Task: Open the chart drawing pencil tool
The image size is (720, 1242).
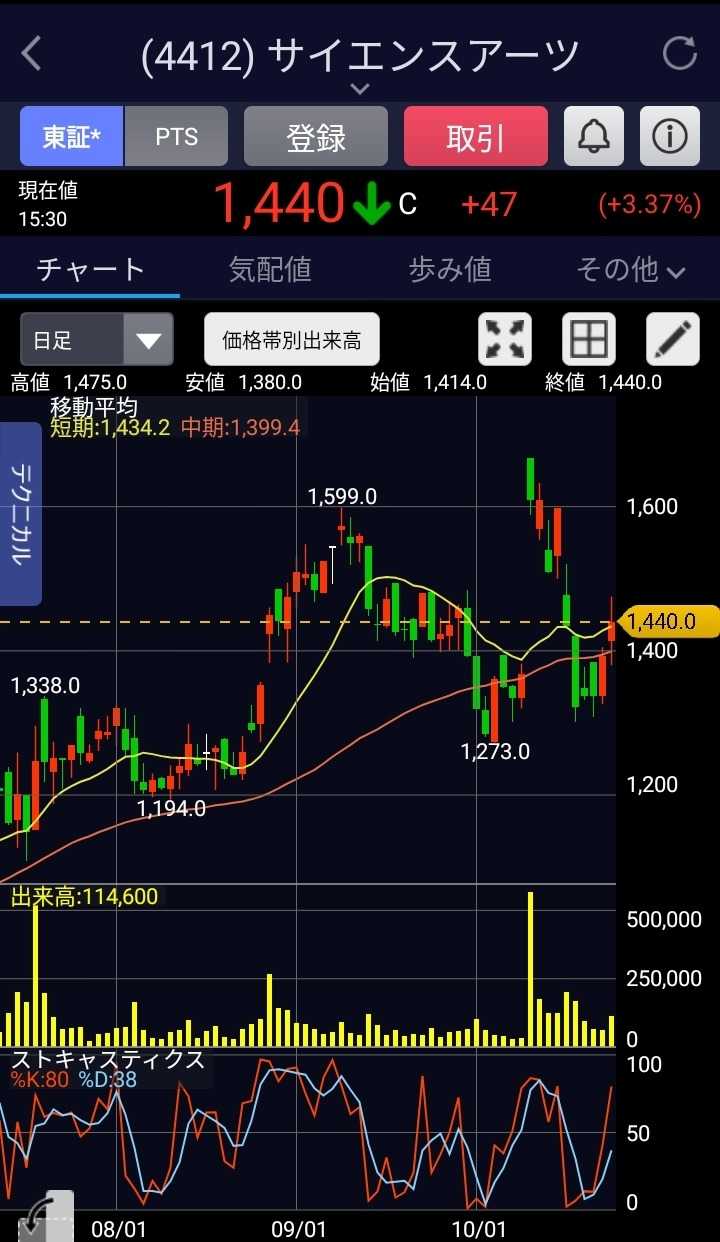Action: [673, 340]
